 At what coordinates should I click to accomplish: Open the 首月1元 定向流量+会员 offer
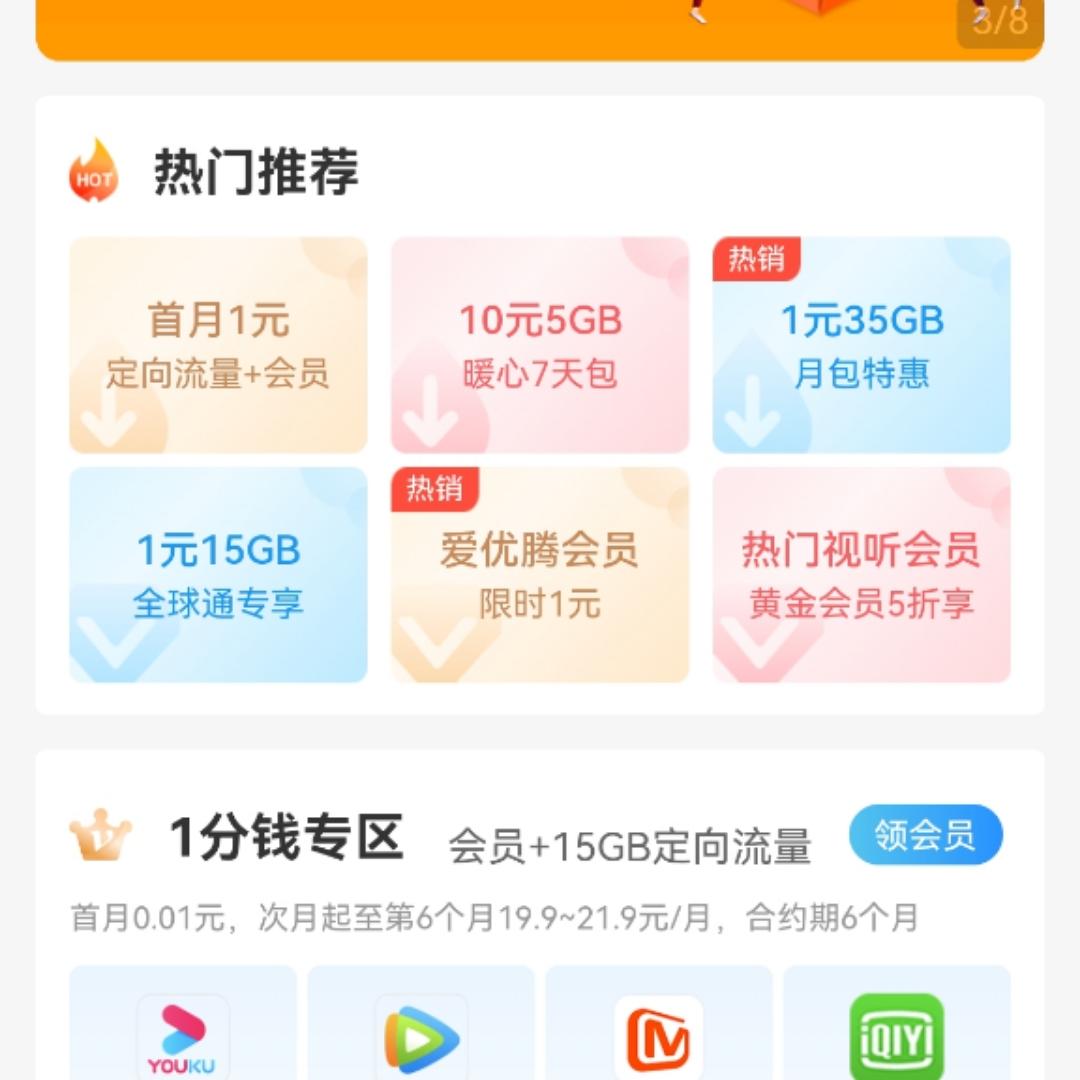218,345
